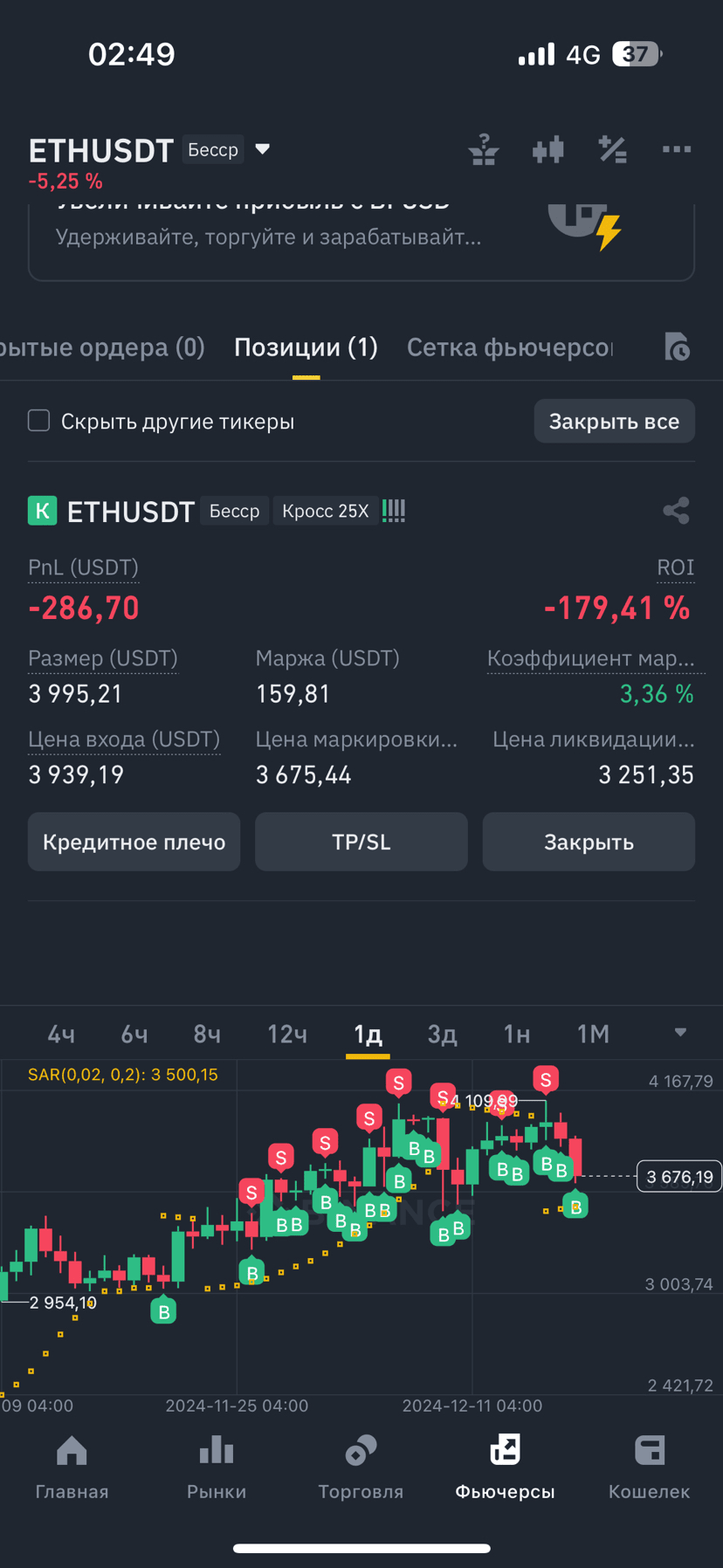
Task: Share the ETHUSDT position
Action: [676, 511]
